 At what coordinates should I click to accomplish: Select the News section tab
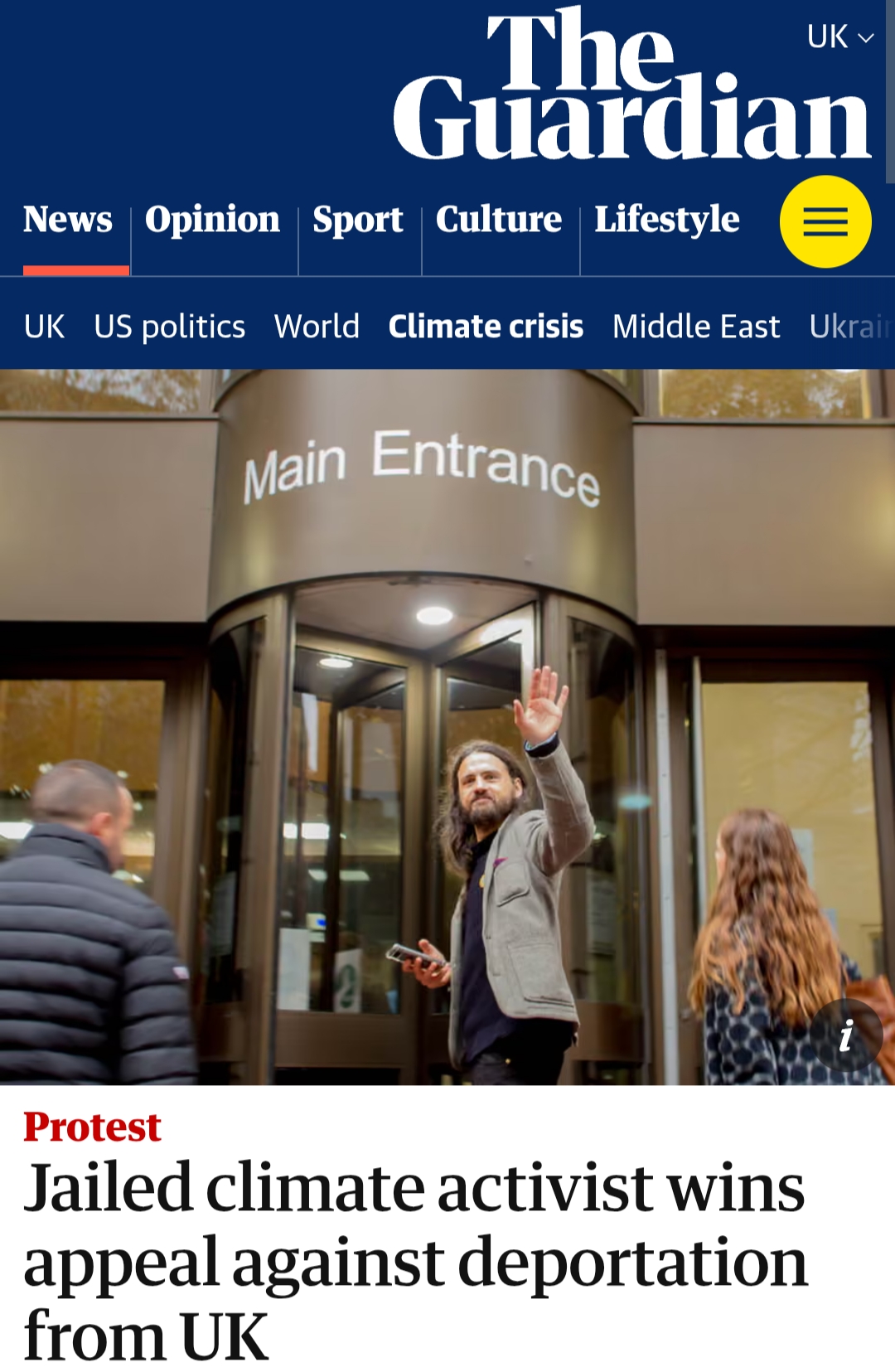pyautogui.click(x=68, y=221)
